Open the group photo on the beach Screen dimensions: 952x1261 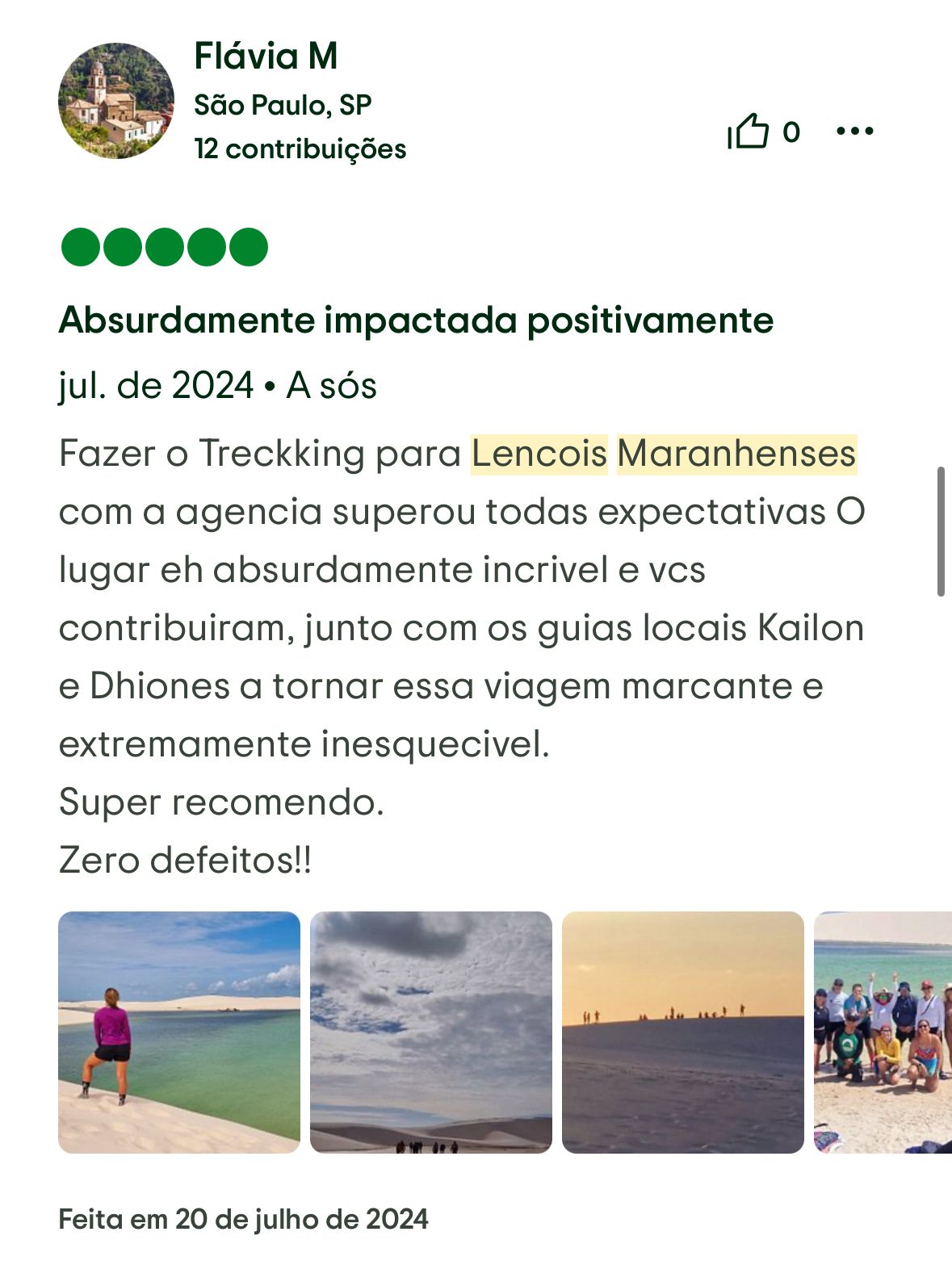(x=883, y=1032)
